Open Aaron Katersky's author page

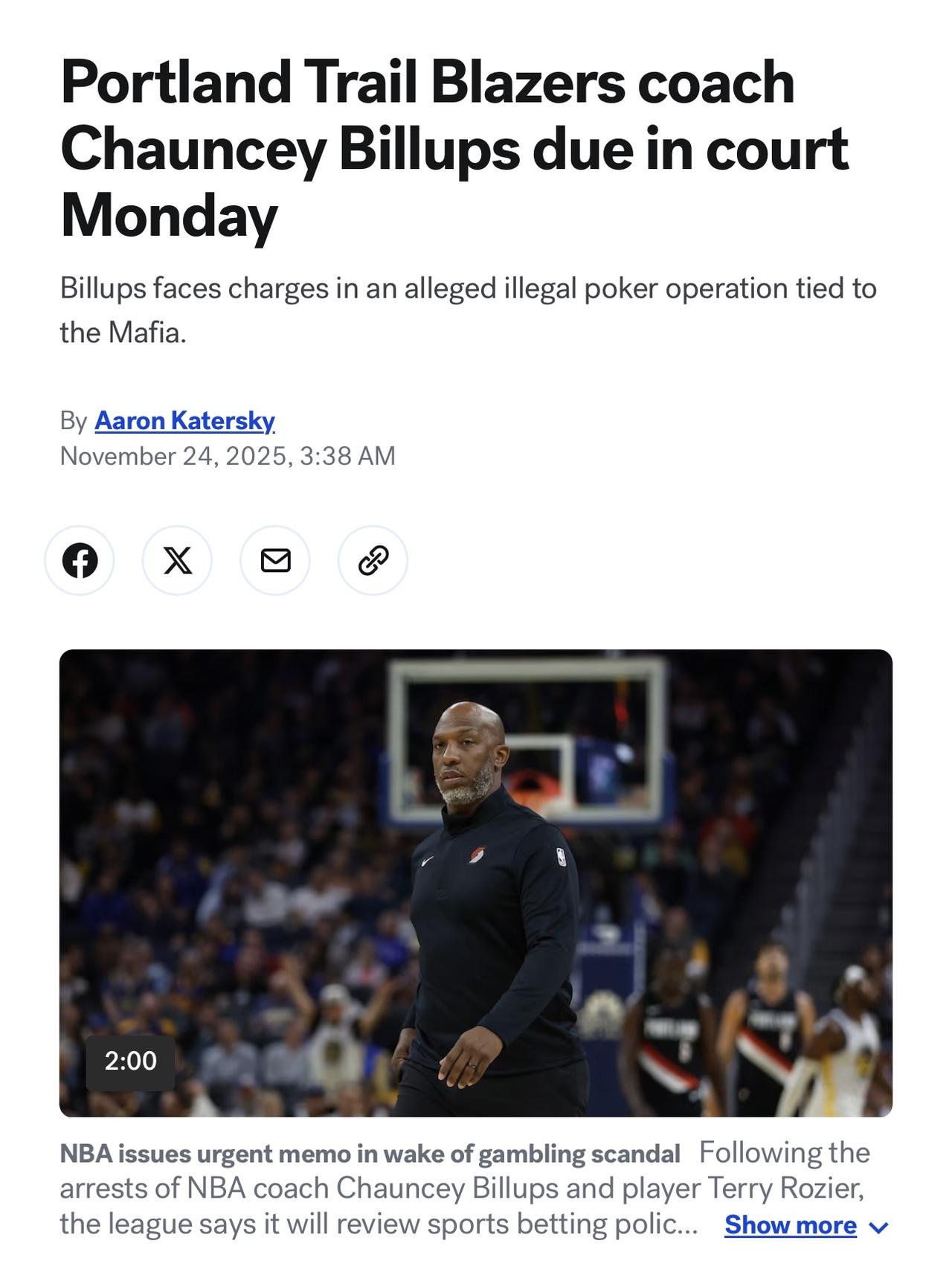point(185,420)
